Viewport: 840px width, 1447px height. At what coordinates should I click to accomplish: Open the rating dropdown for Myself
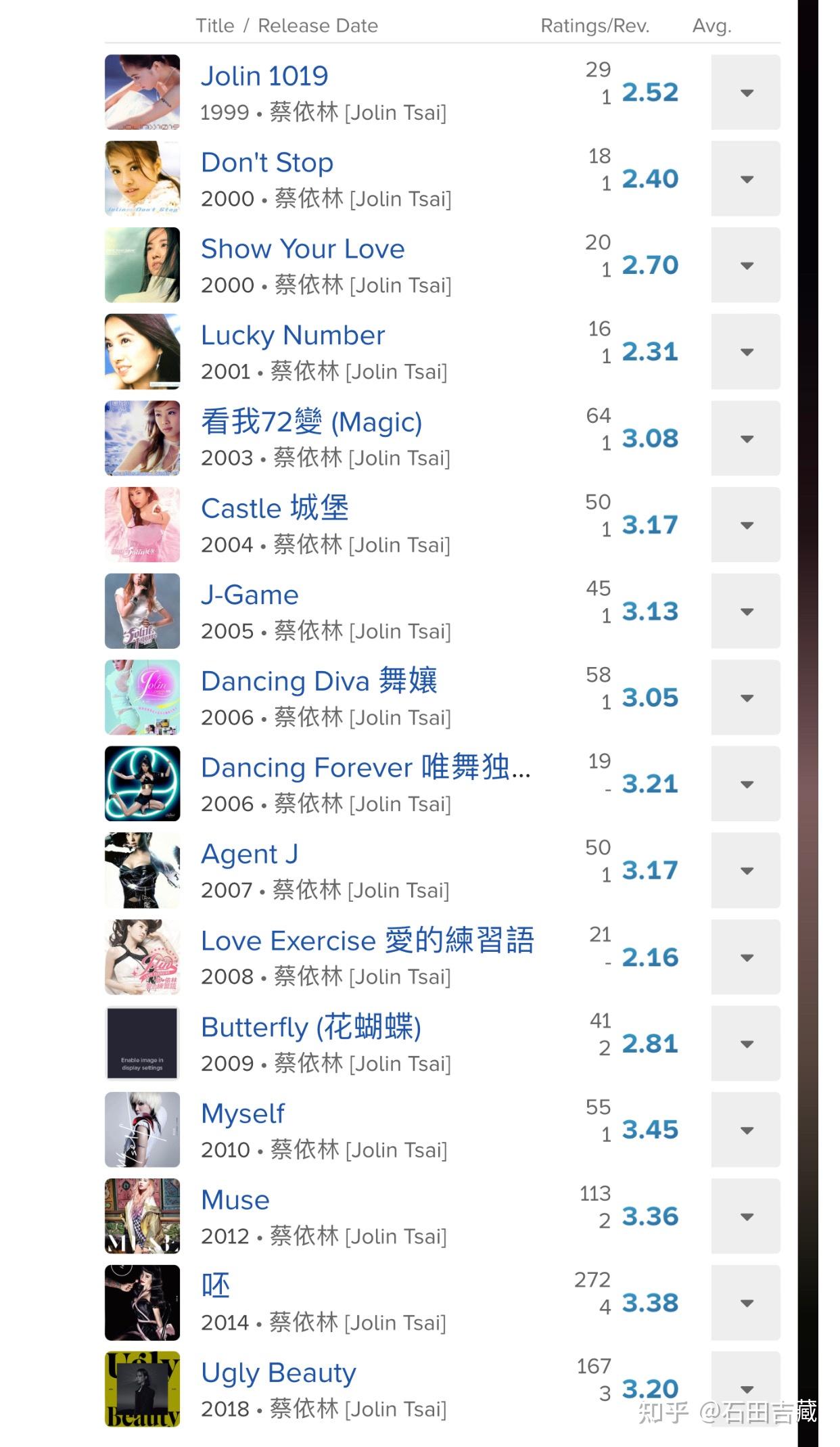click(745, 1129)
